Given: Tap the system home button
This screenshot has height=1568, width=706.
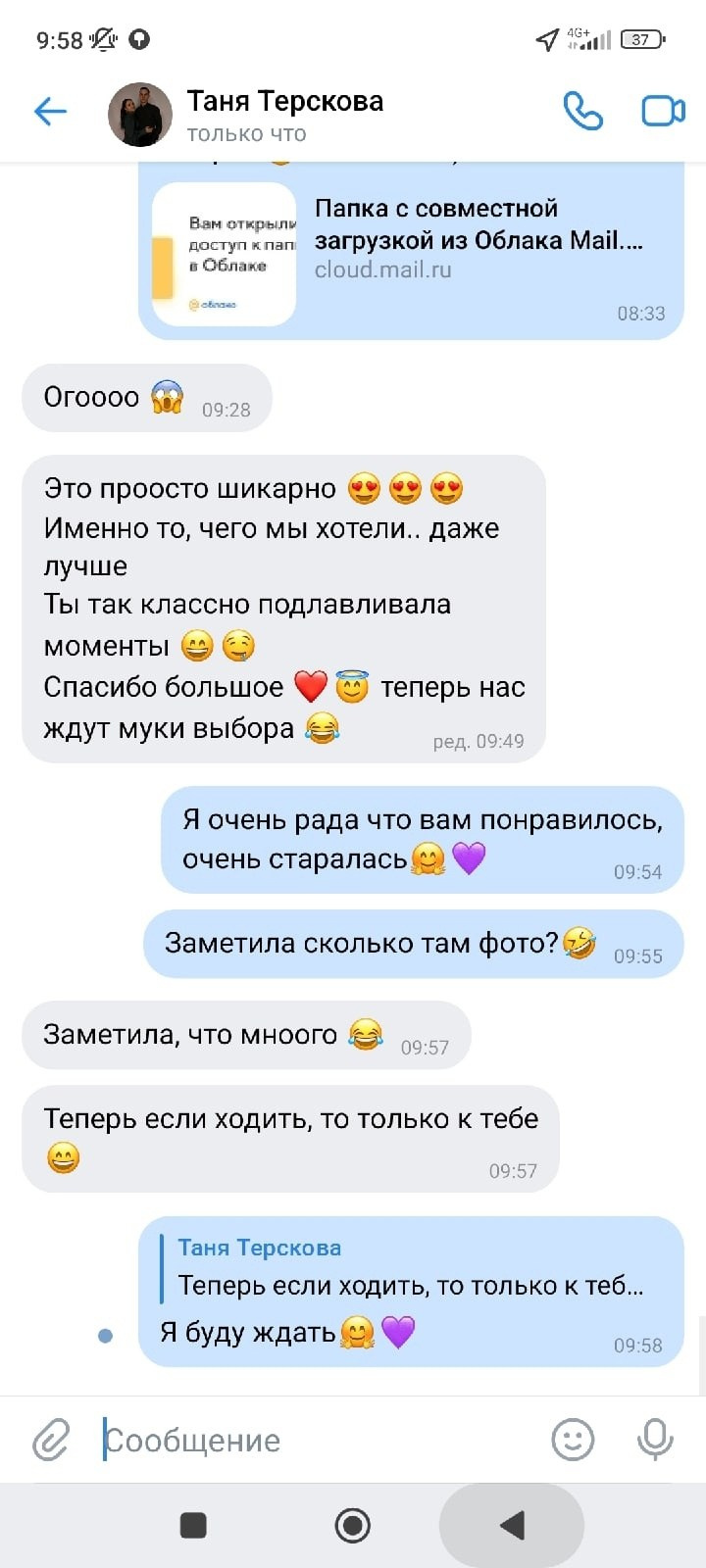Looking at the screenshot, I should pos(353,1525).
